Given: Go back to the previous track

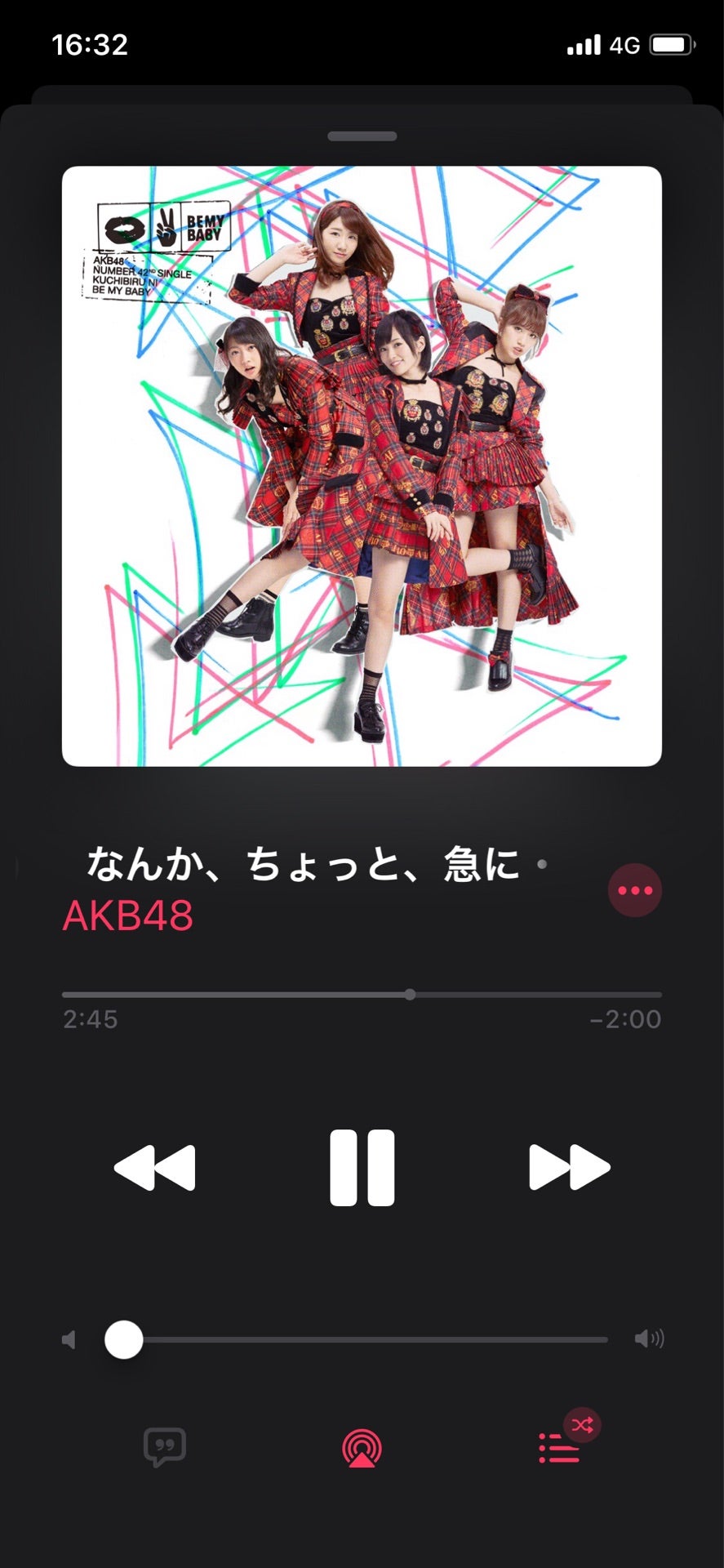Looking at the screenshot, I should pos(155,1167).
